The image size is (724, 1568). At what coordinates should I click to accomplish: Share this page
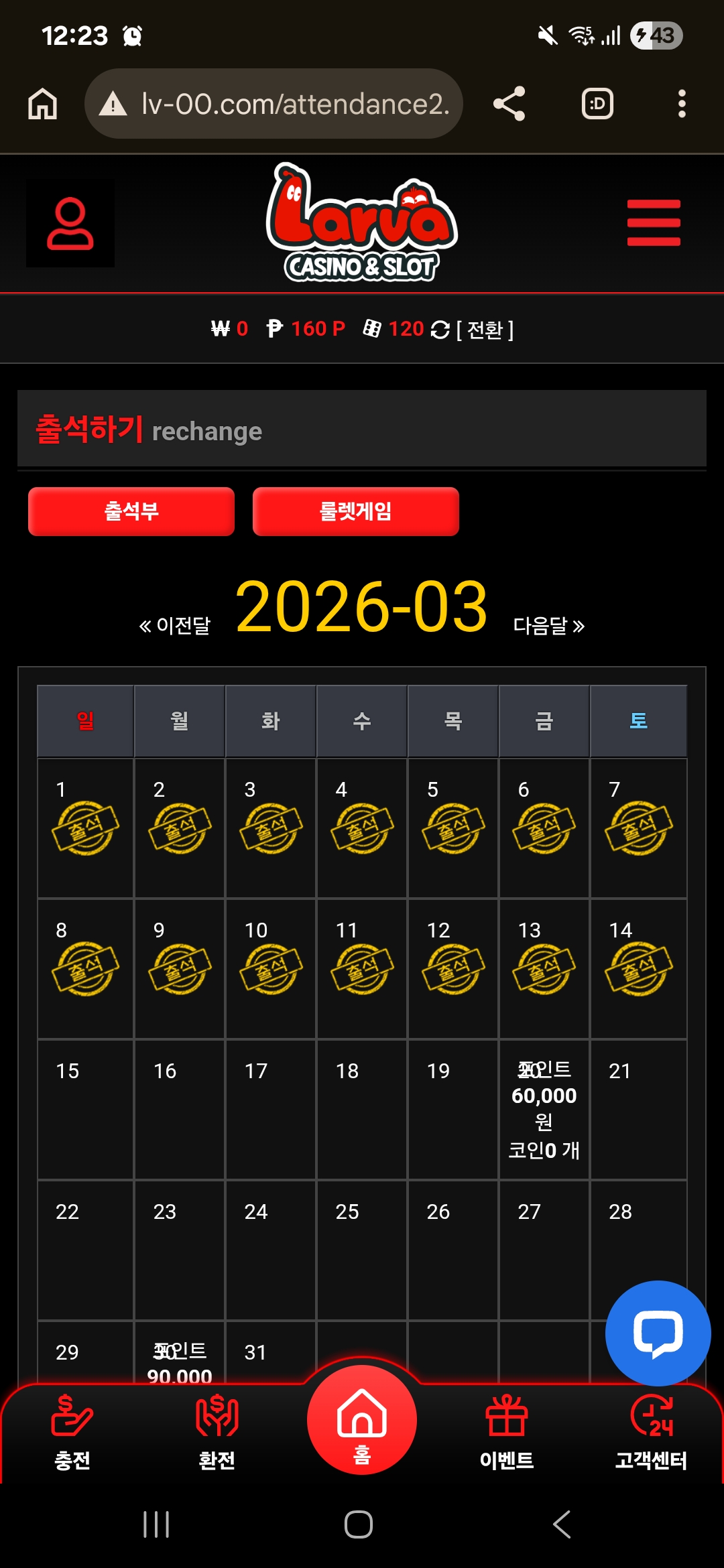pos(509,104)
